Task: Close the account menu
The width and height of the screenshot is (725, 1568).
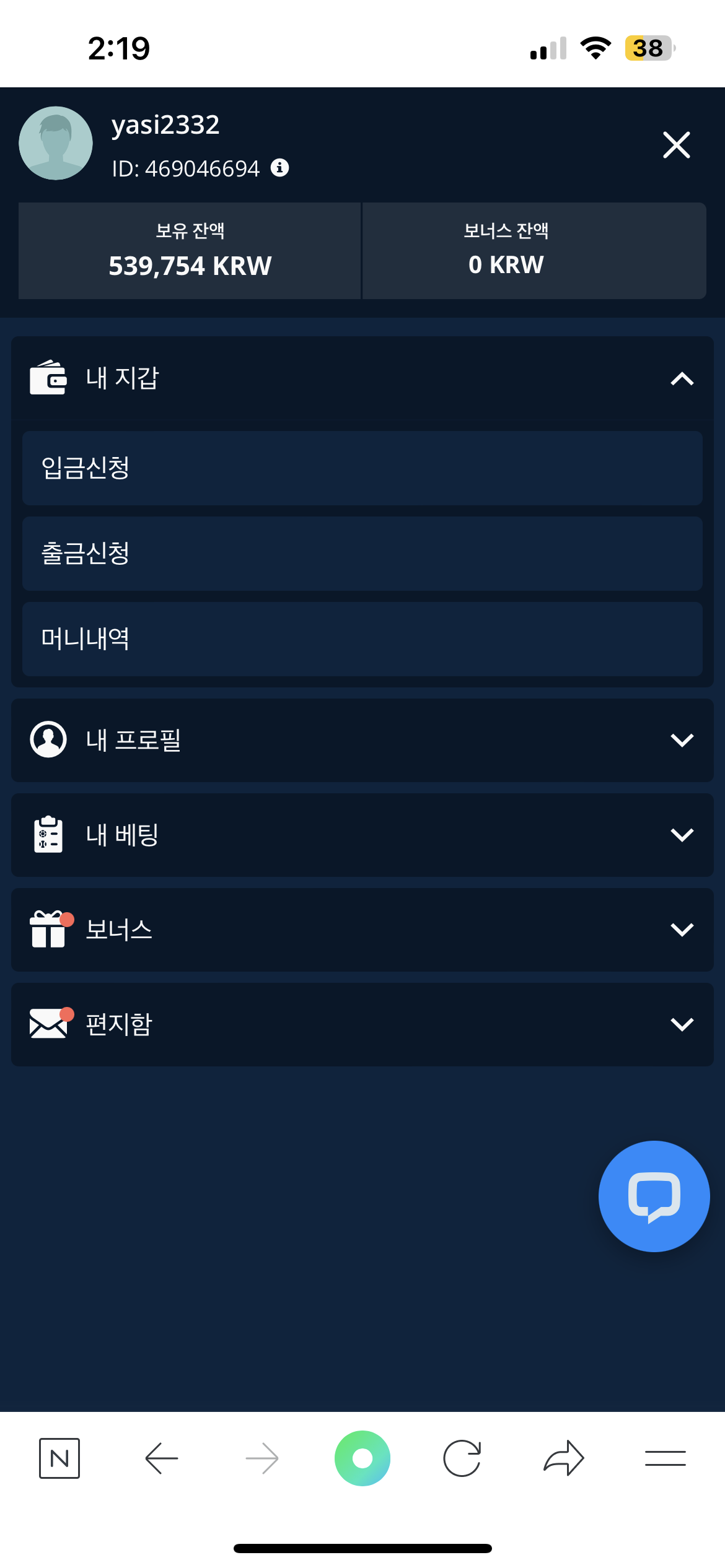Action: [676, 145]
